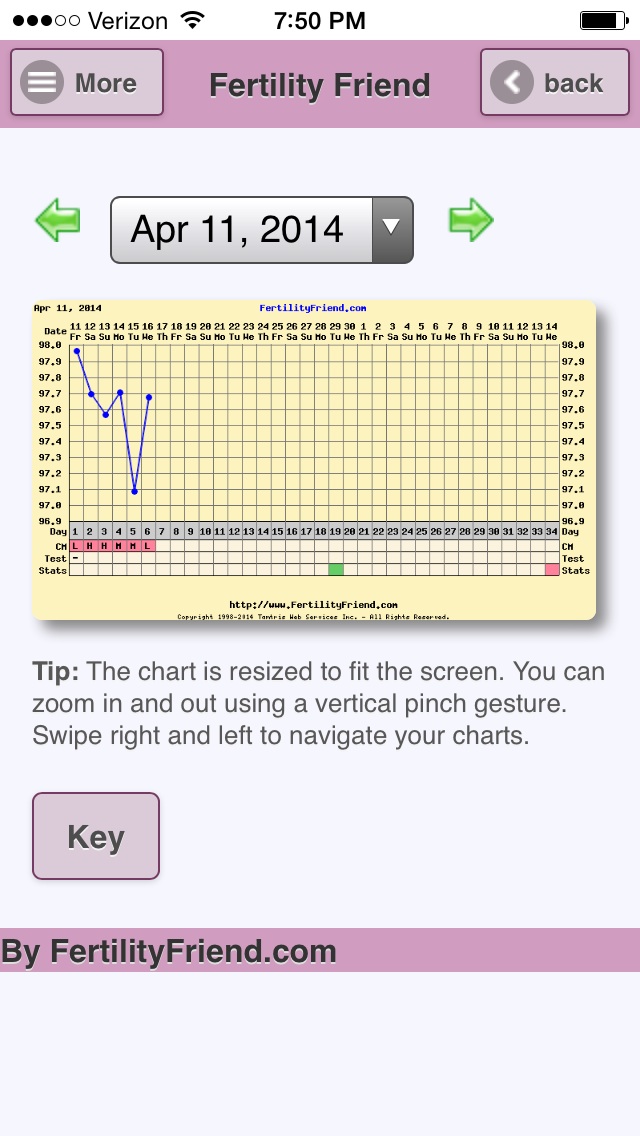Viewport: 640px width, 1136px height.
Task: Open the More menu
Action: [x=87, y=83]
